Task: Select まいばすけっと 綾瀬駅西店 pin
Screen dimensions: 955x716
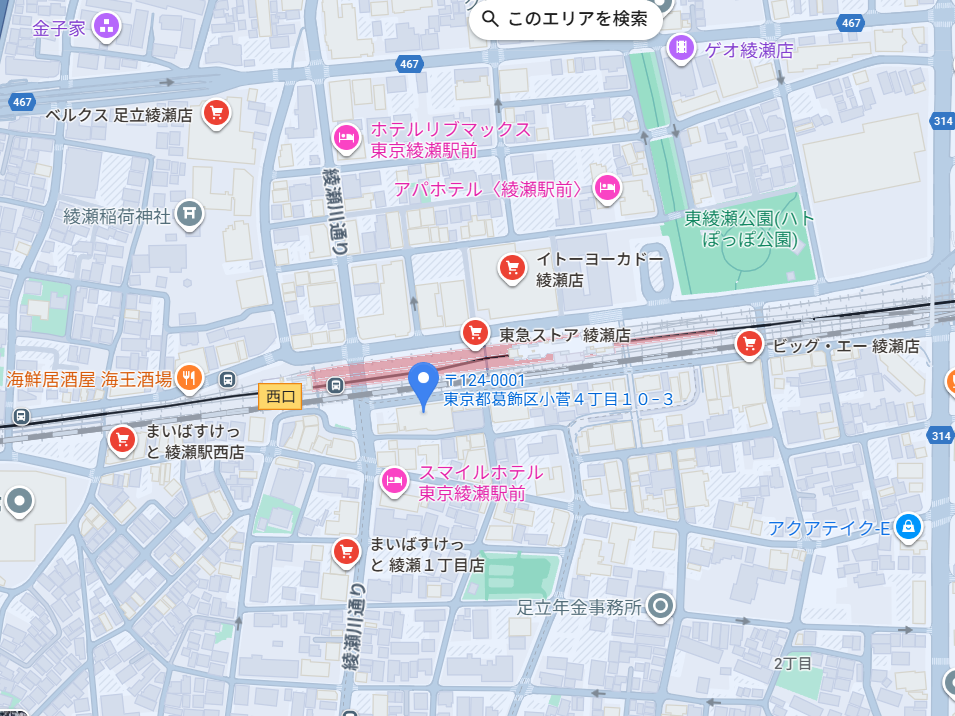Action: [122, 438]
